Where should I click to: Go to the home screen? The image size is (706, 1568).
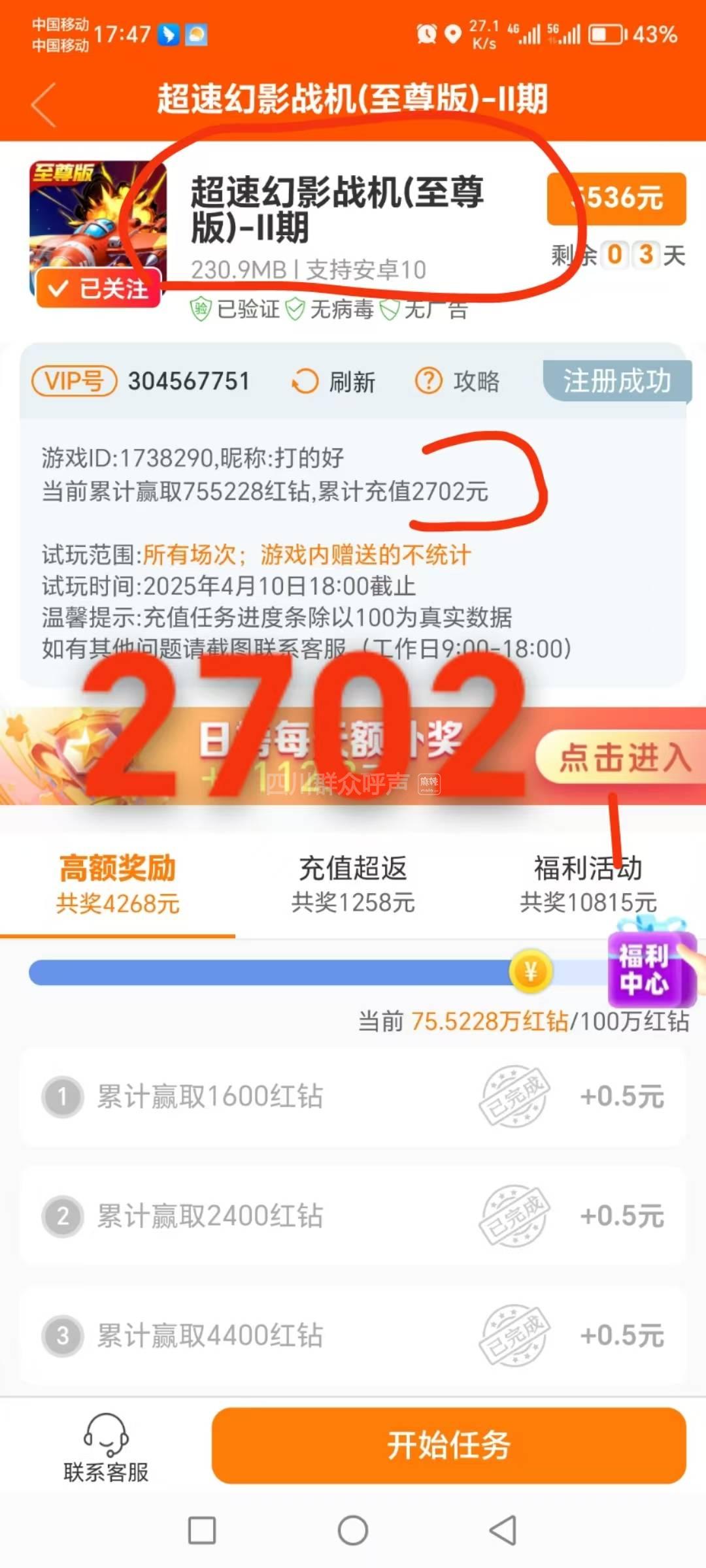353,1530
